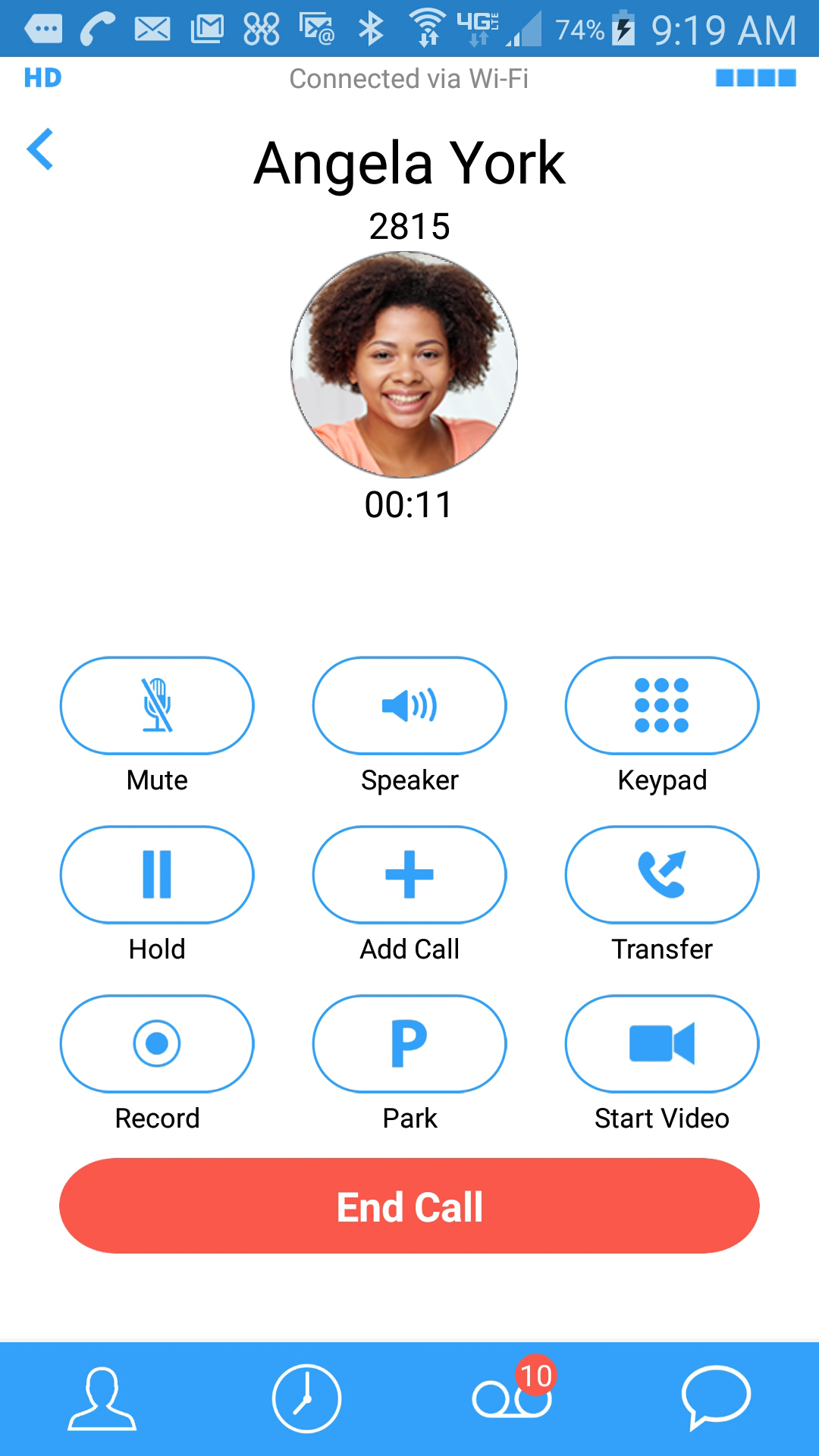Open voicemail with 10 messages
The width and height of the screenshot is (819, 1456).
tap(512, 1399)
